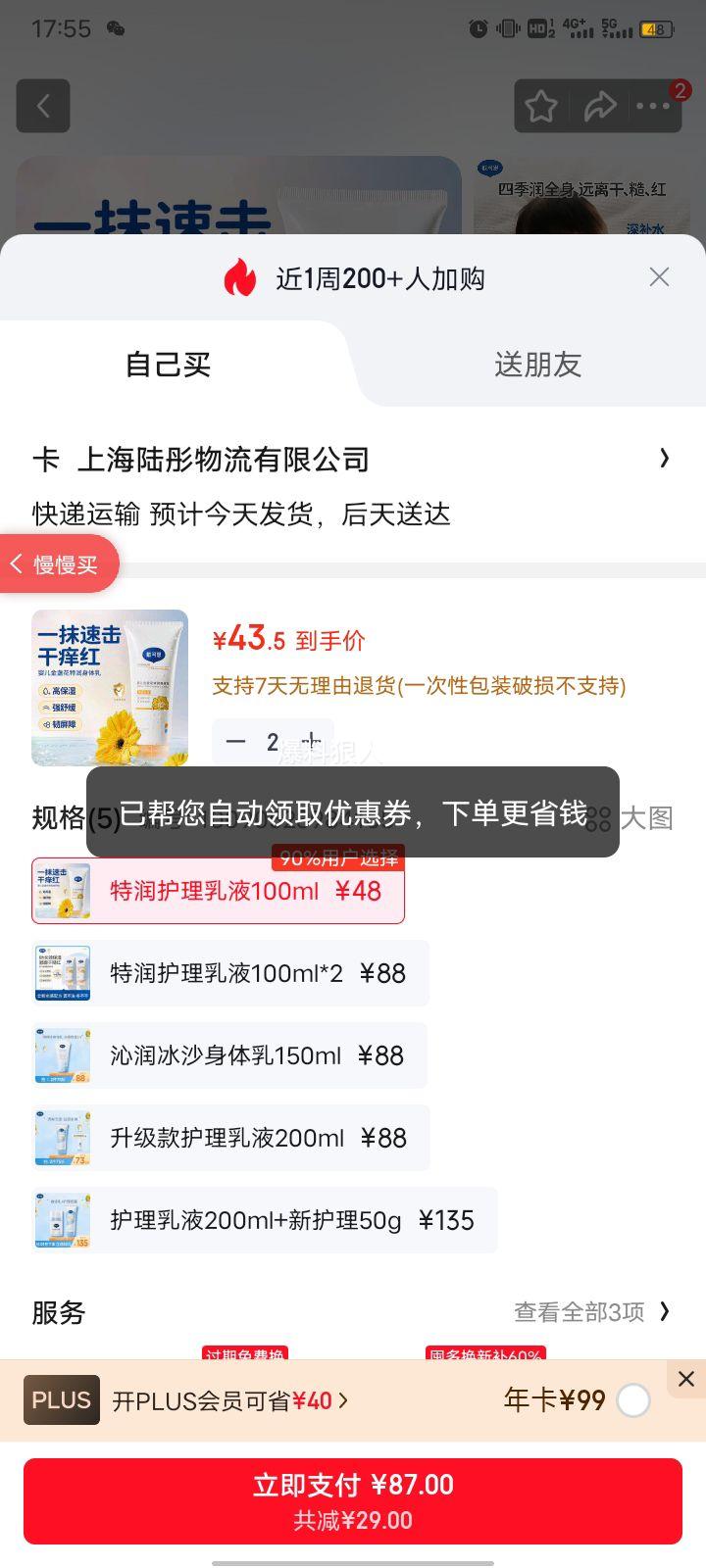Image resolution: width=706 pixels, height=1568 pixels.
Task: Switch to the 送朋友 tab
Action: 538,365
